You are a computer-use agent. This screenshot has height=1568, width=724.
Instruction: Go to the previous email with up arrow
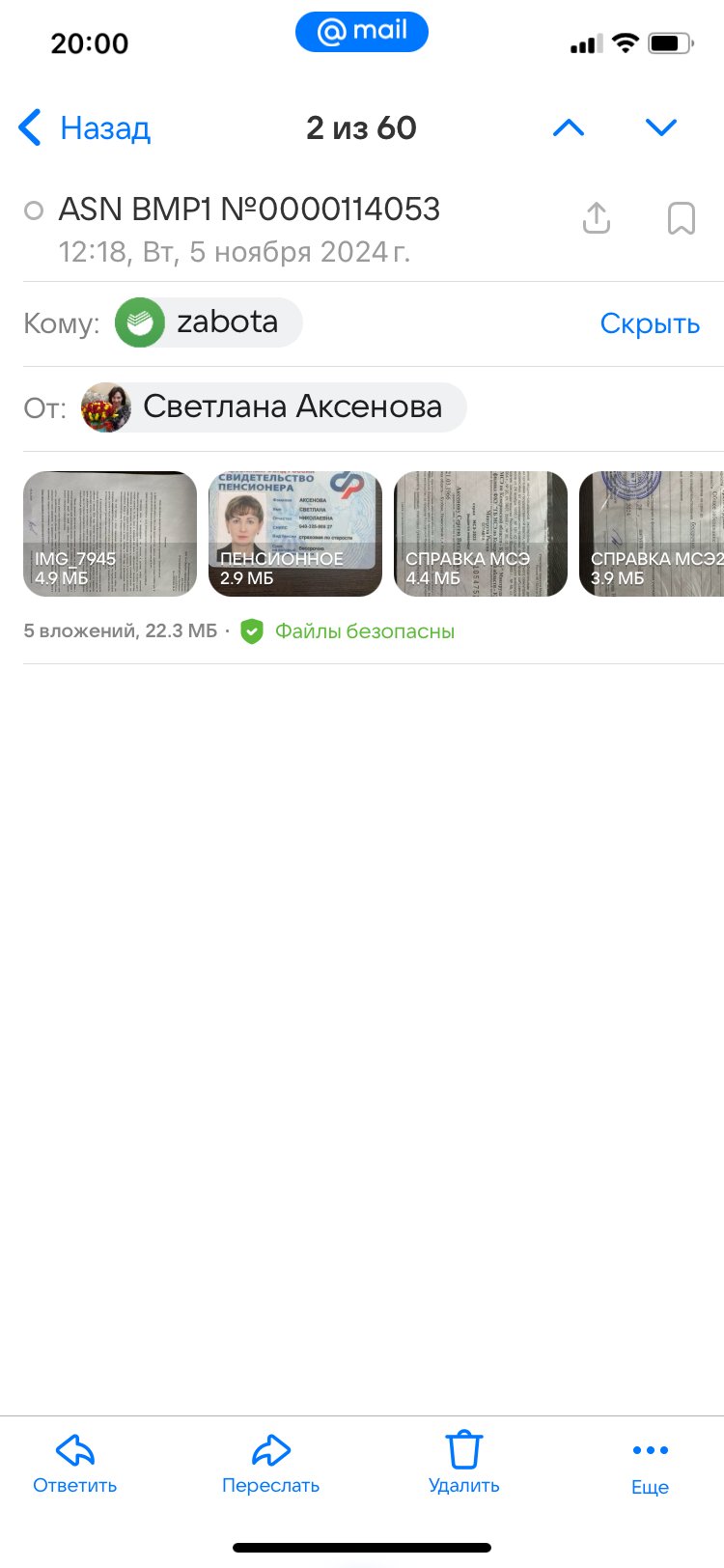coord(569,127)
